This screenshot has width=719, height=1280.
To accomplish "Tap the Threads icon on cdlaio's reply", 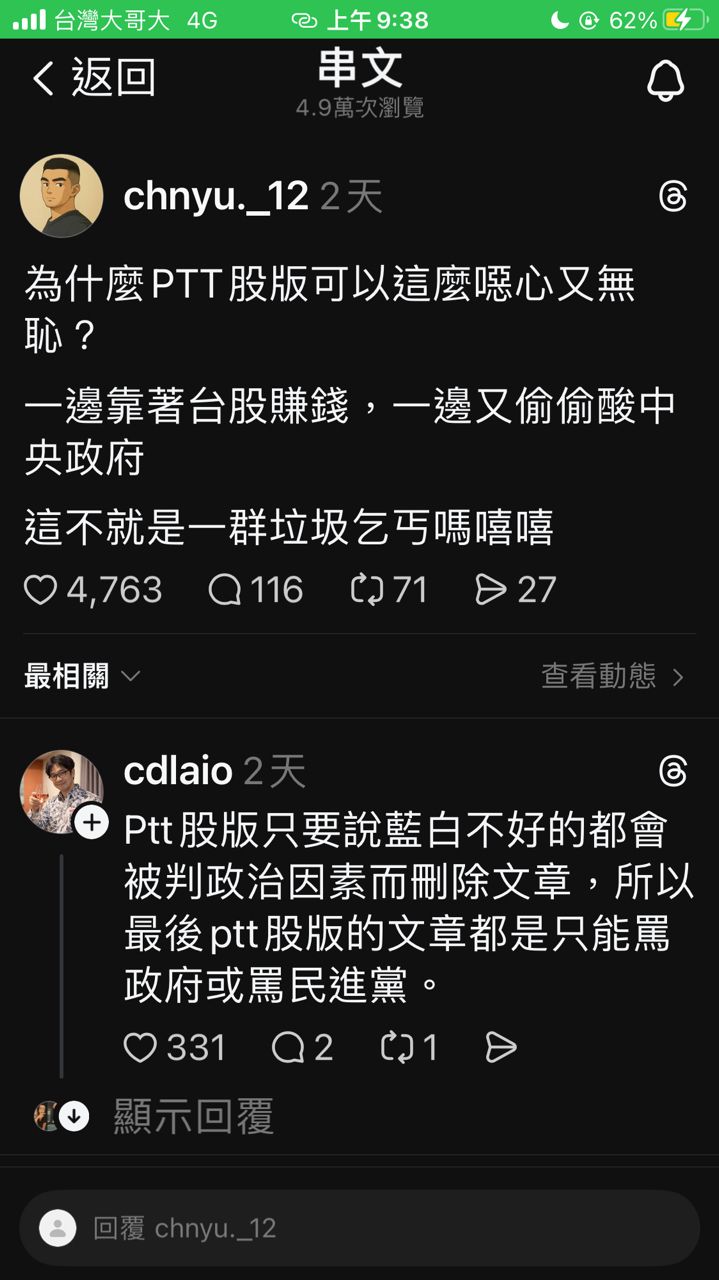I will click(673, 771).
